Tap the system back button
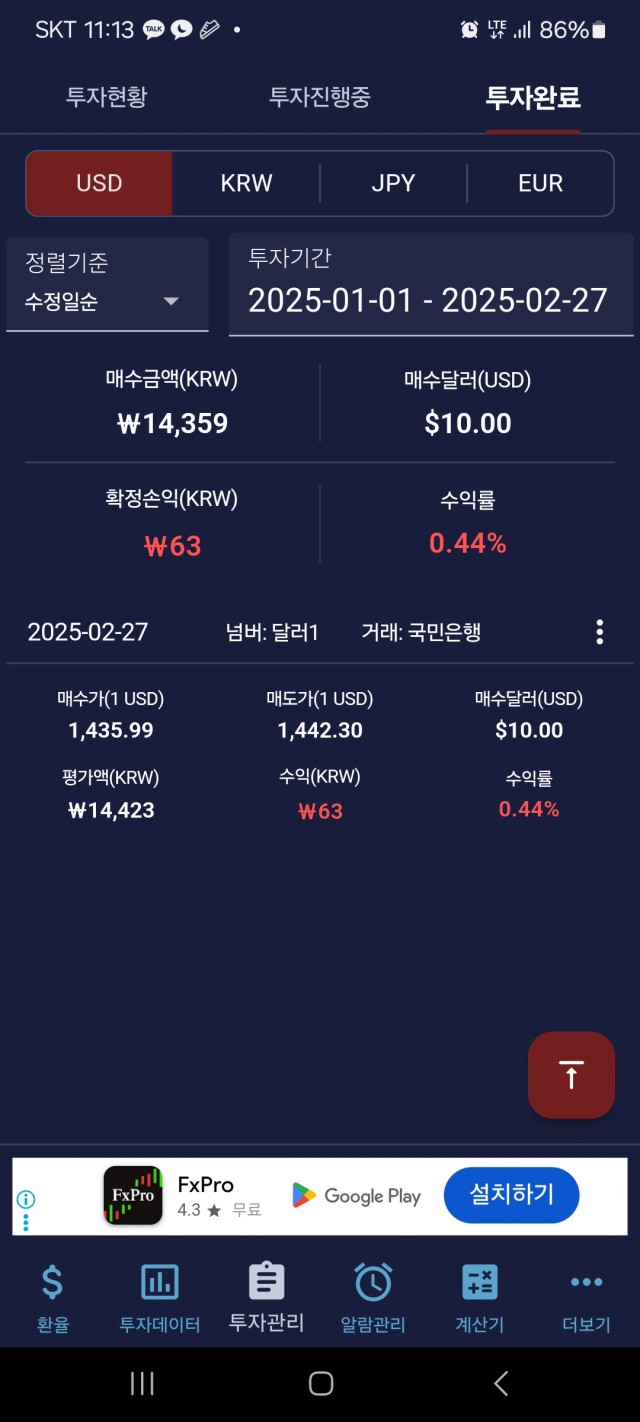640x1422 pixels. 501,1383
